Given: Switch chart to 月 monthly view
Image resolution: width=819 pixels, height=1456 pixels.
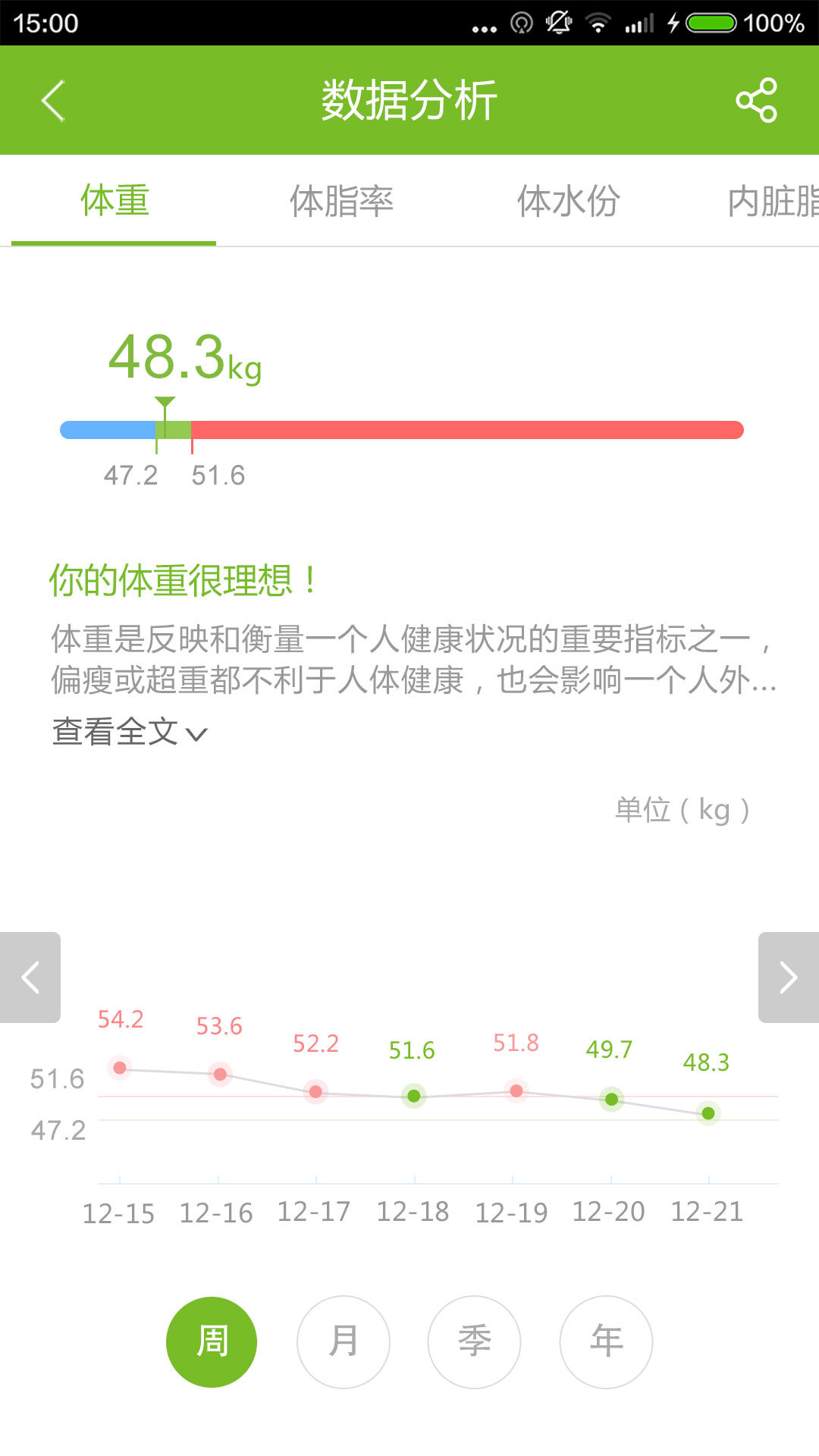Looking at the screenshot, I should pyautogui.click(x=344, y=1341).
